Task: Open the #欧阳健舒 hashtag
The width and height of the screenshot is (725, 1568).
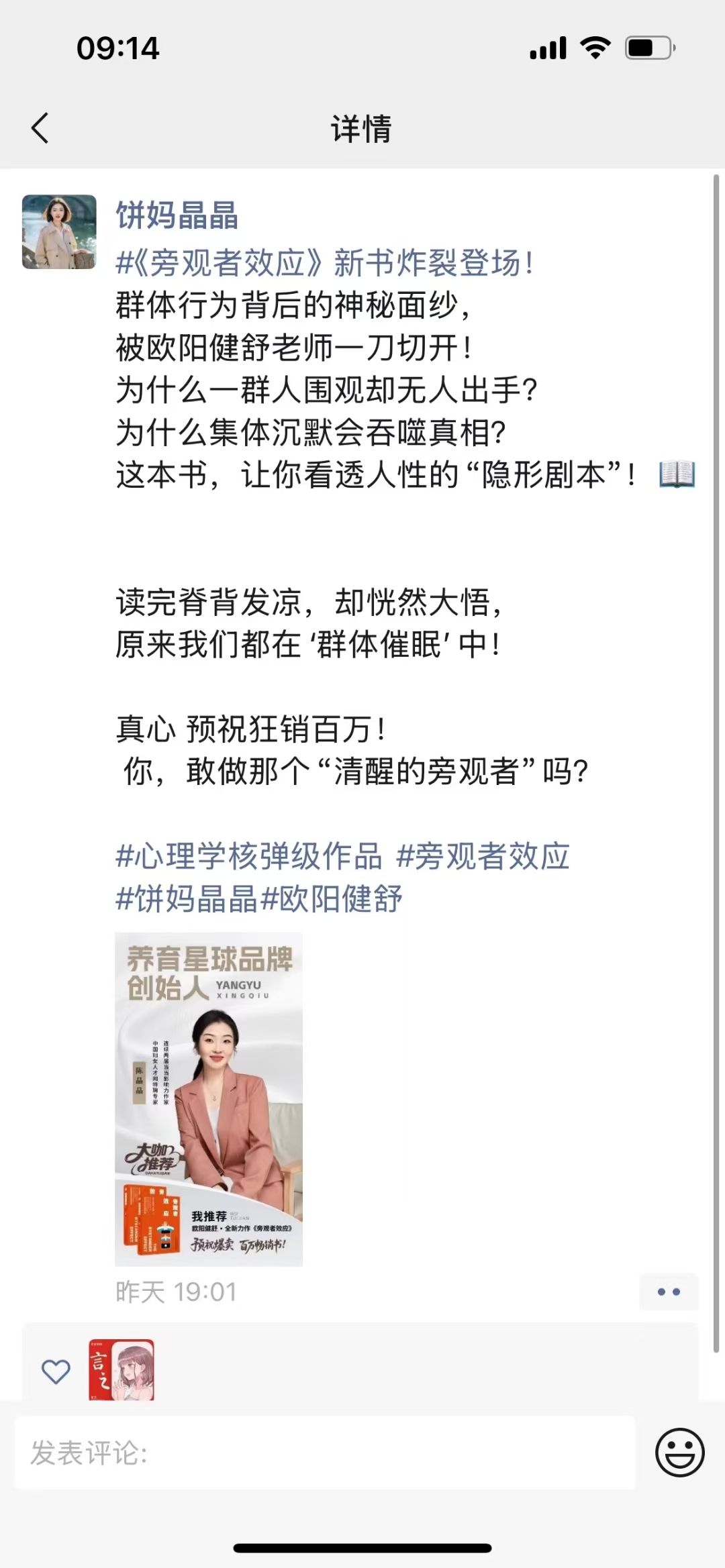Action: coord(332,898)
